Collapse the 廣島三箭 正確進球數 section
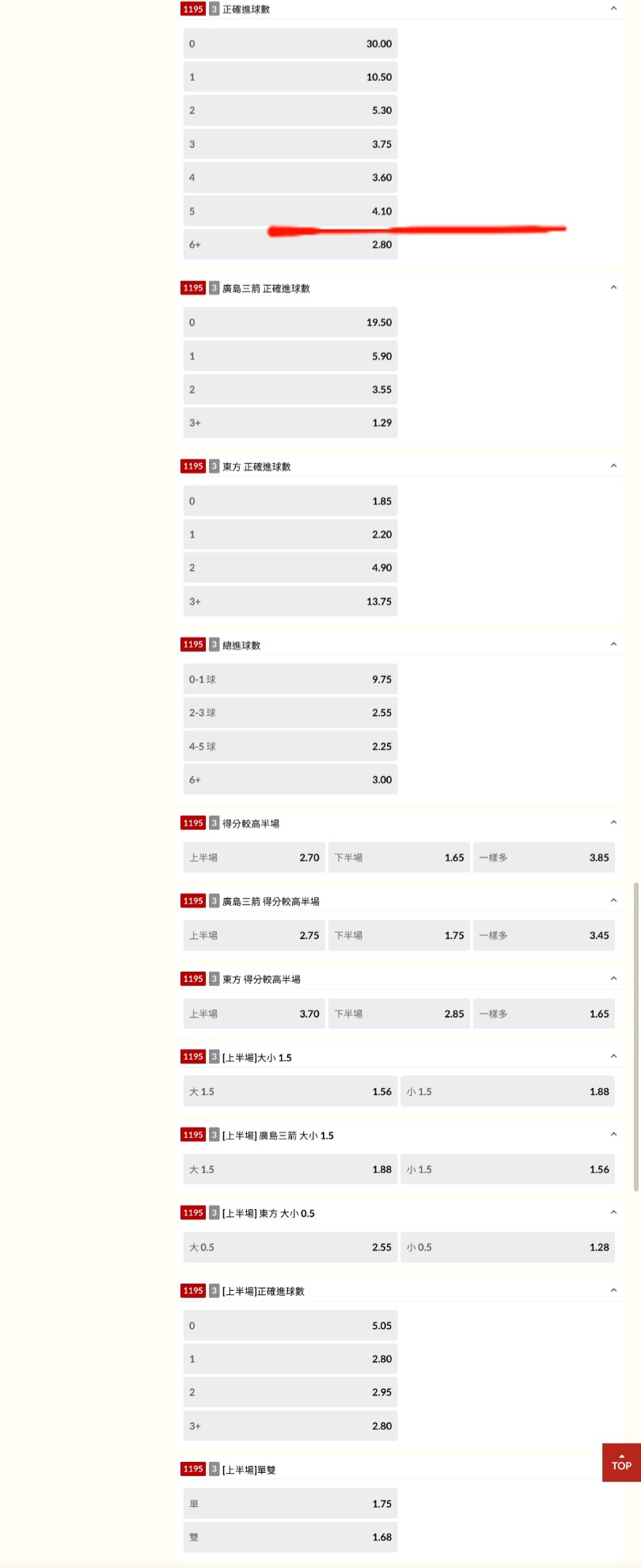 (613, 287)
